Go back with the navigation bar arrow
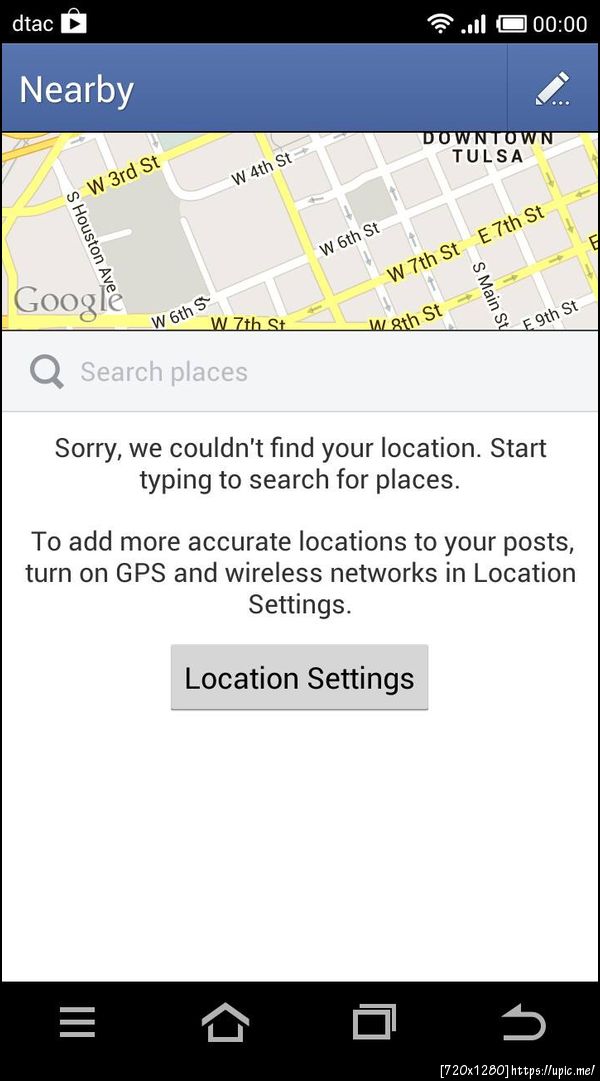Screen dimensions: 600x1081 [x=523, y=1023]
